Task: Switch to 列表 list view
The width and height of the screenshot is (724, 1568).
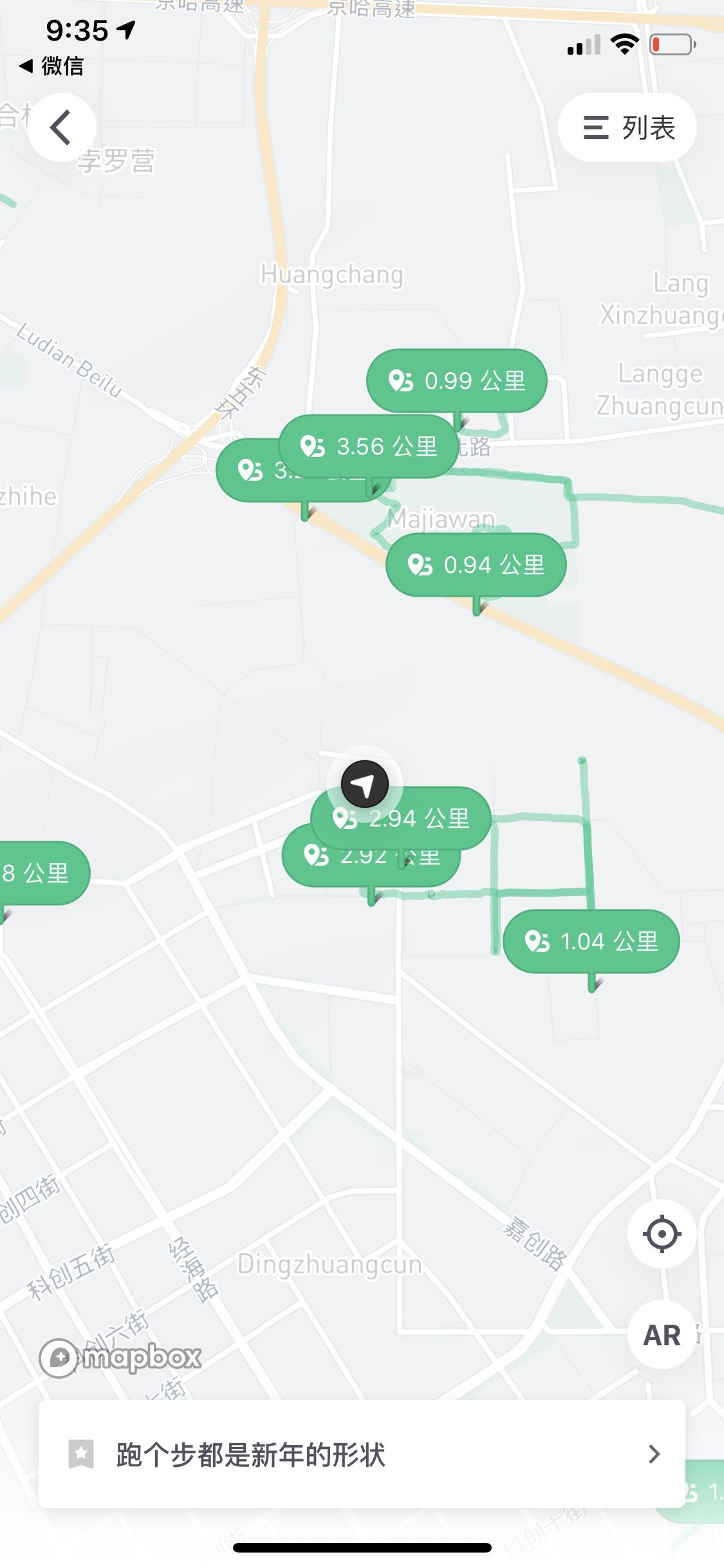Action: pos(627,127)
